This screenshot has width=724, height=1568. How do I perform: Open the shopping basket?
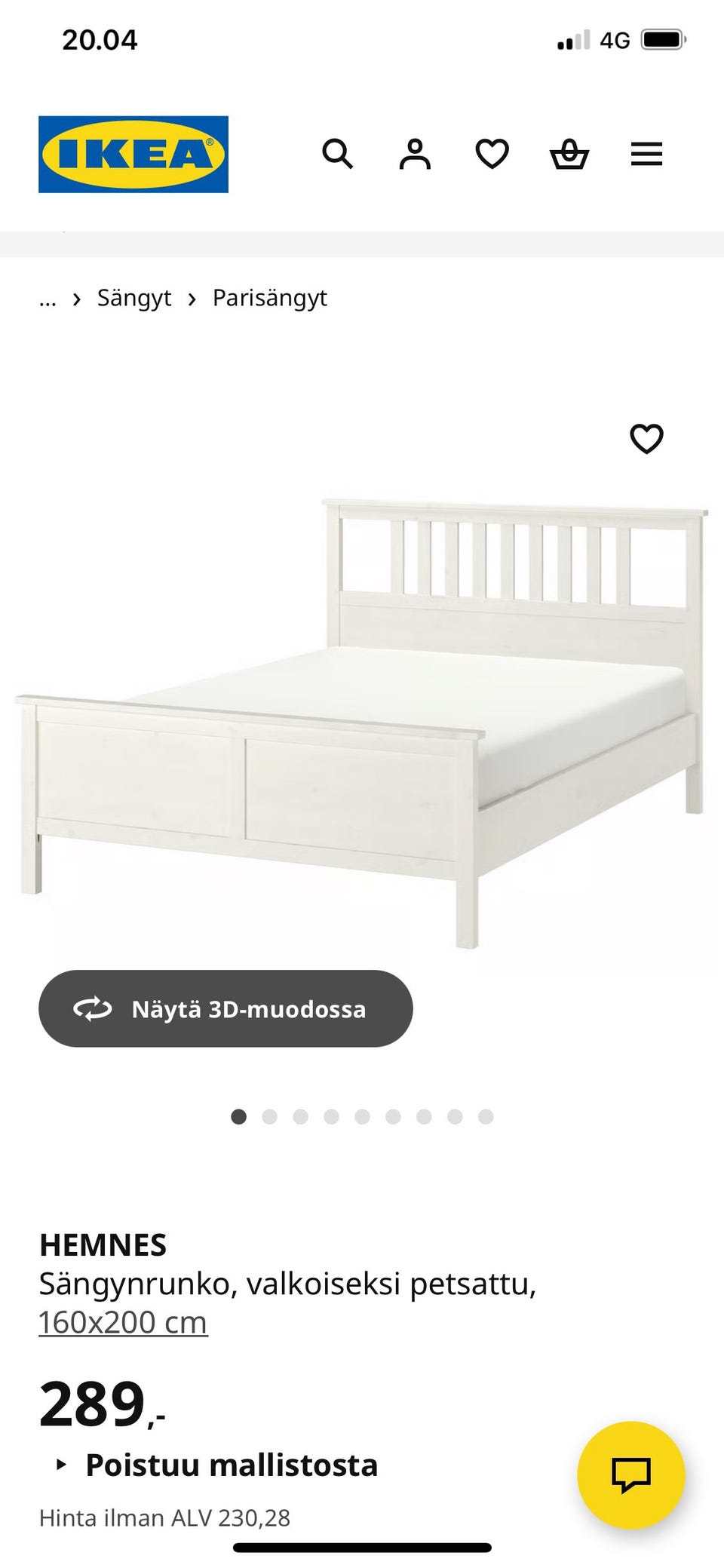[x=570, y=154]
